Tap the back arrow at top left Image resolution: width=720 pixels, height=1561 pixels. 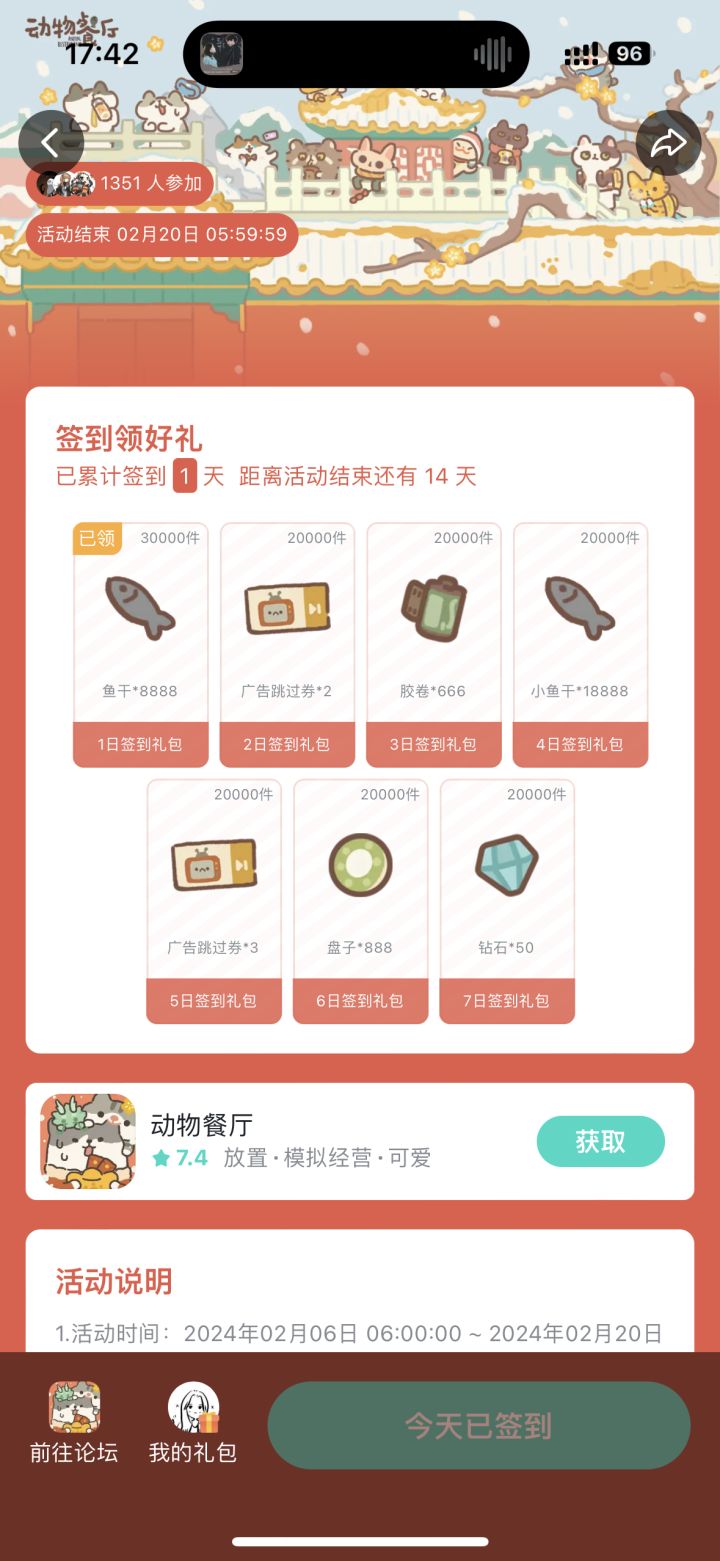pos(51,141)
